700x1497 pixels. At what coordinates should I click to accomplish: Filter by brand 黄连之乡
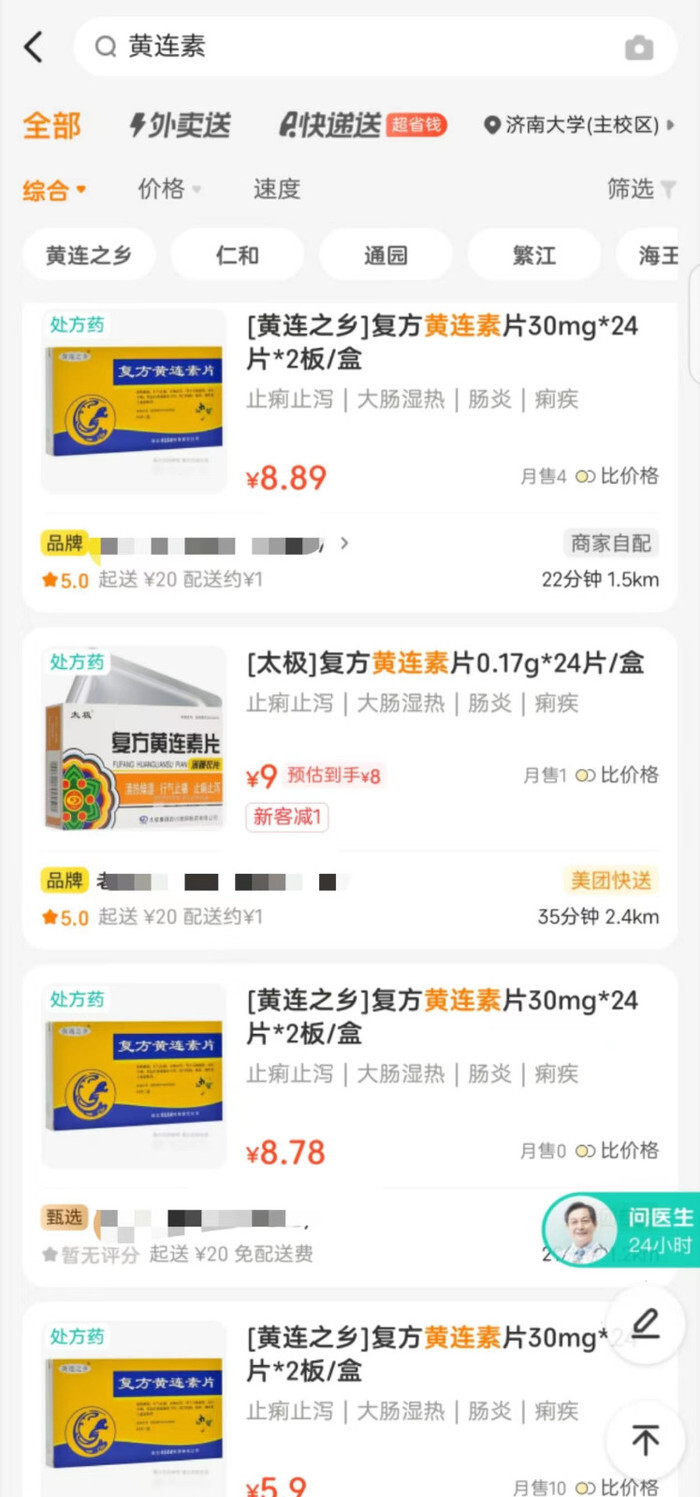click(x=88, y=255)
